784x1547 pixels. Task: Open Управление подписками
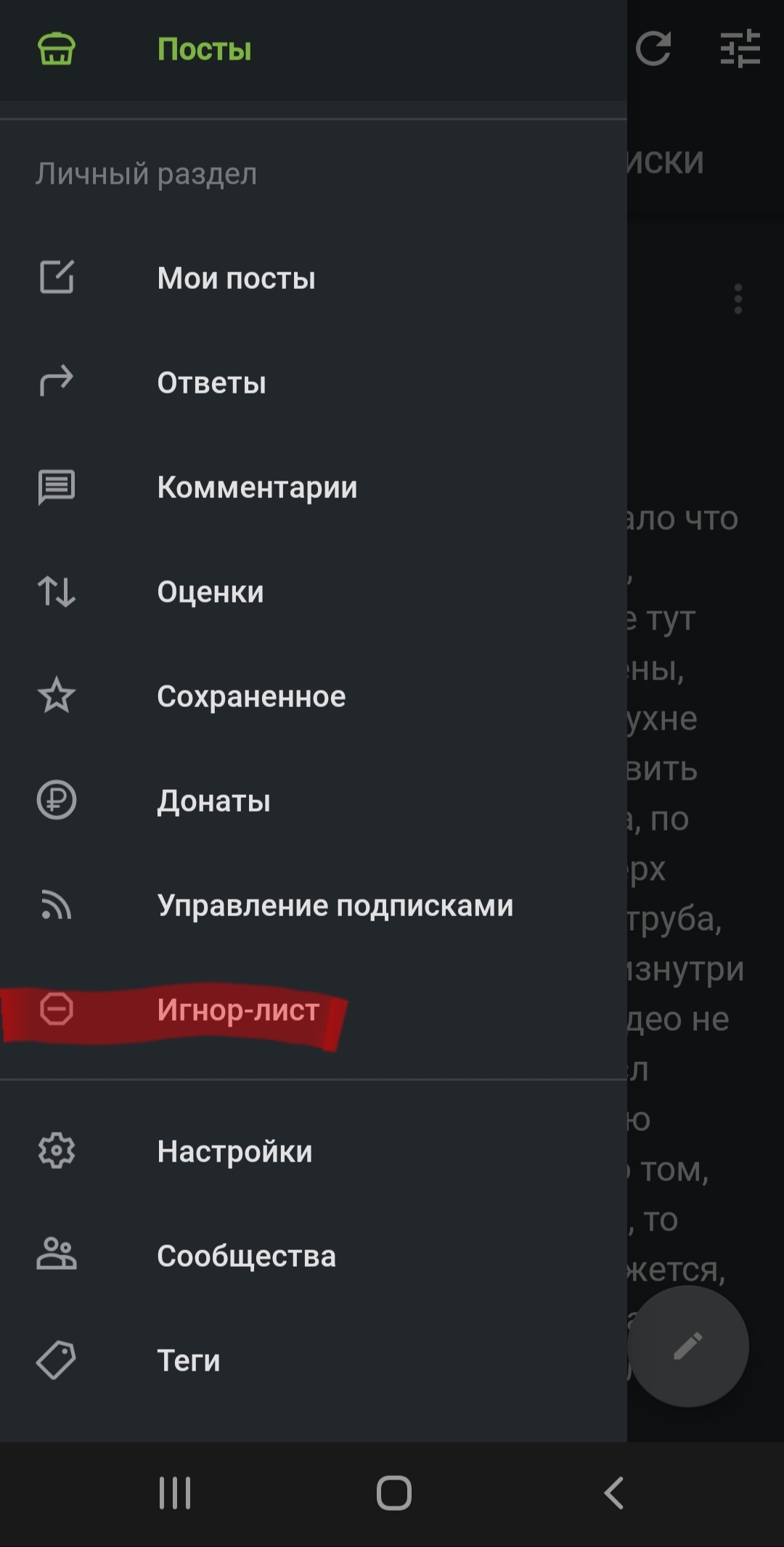pyautogui.click(x=335, y=905)
